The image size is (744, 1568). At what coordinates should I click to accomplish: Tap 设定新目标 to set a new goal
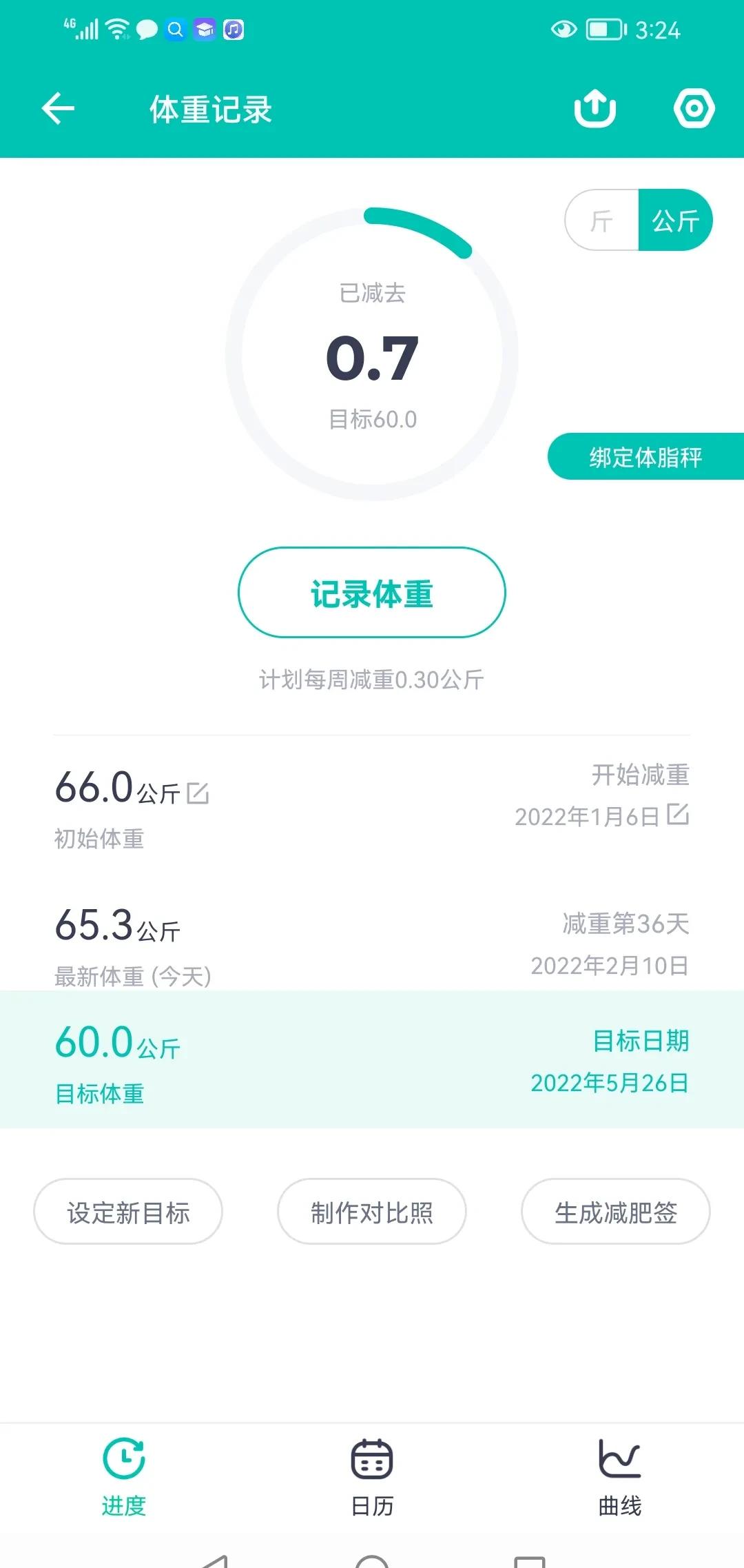click(128, 1212)
